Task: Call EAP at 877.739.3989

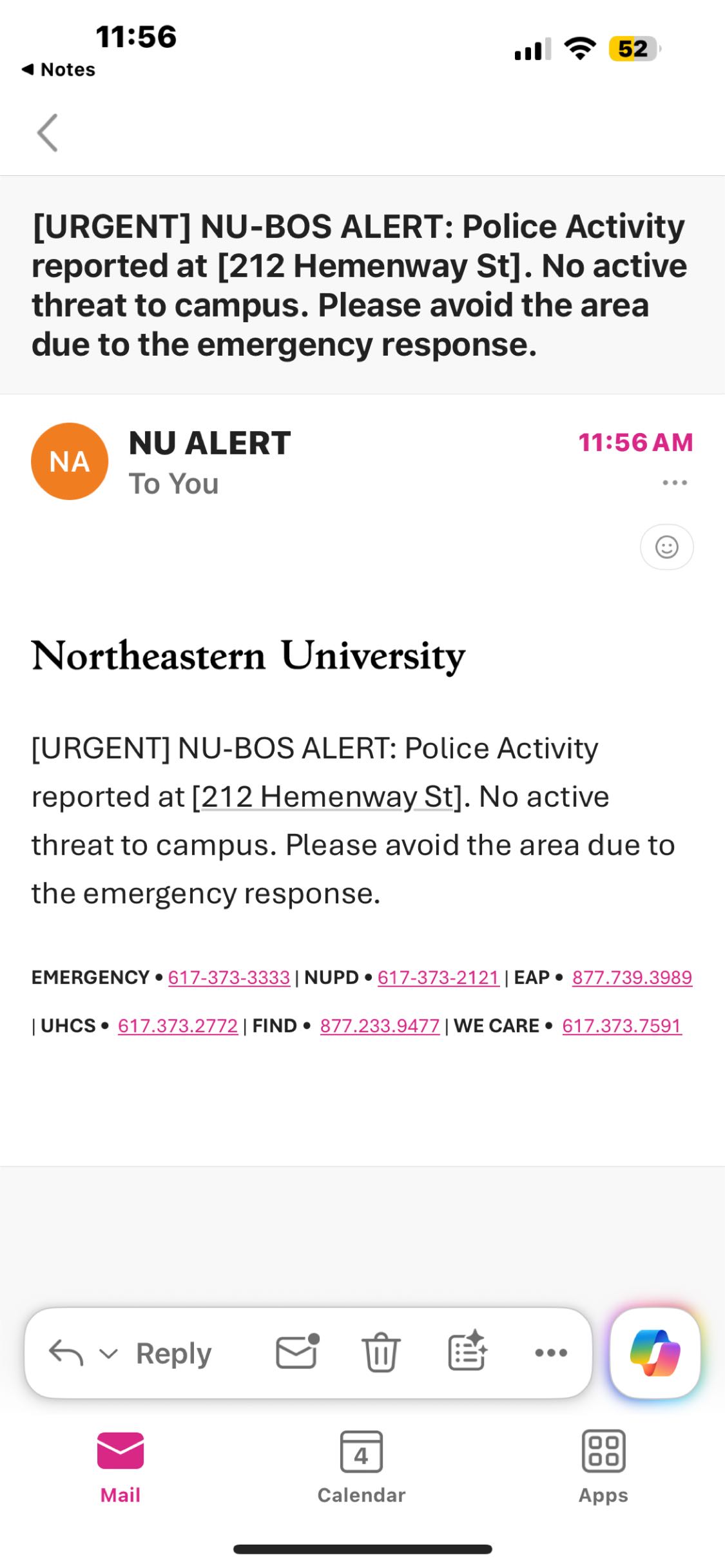Action: click(x=632, y=978)
